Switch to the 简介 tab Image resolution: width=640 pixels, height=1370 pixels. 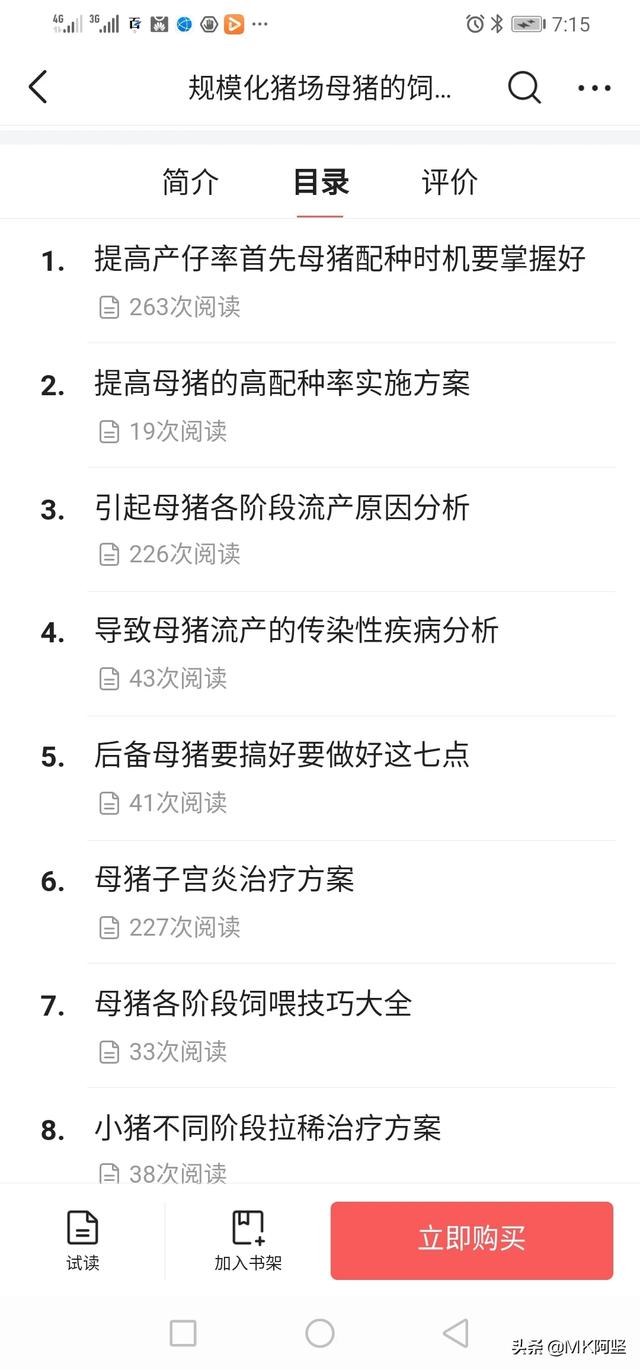pyautogui.click(x=190, y=182)
